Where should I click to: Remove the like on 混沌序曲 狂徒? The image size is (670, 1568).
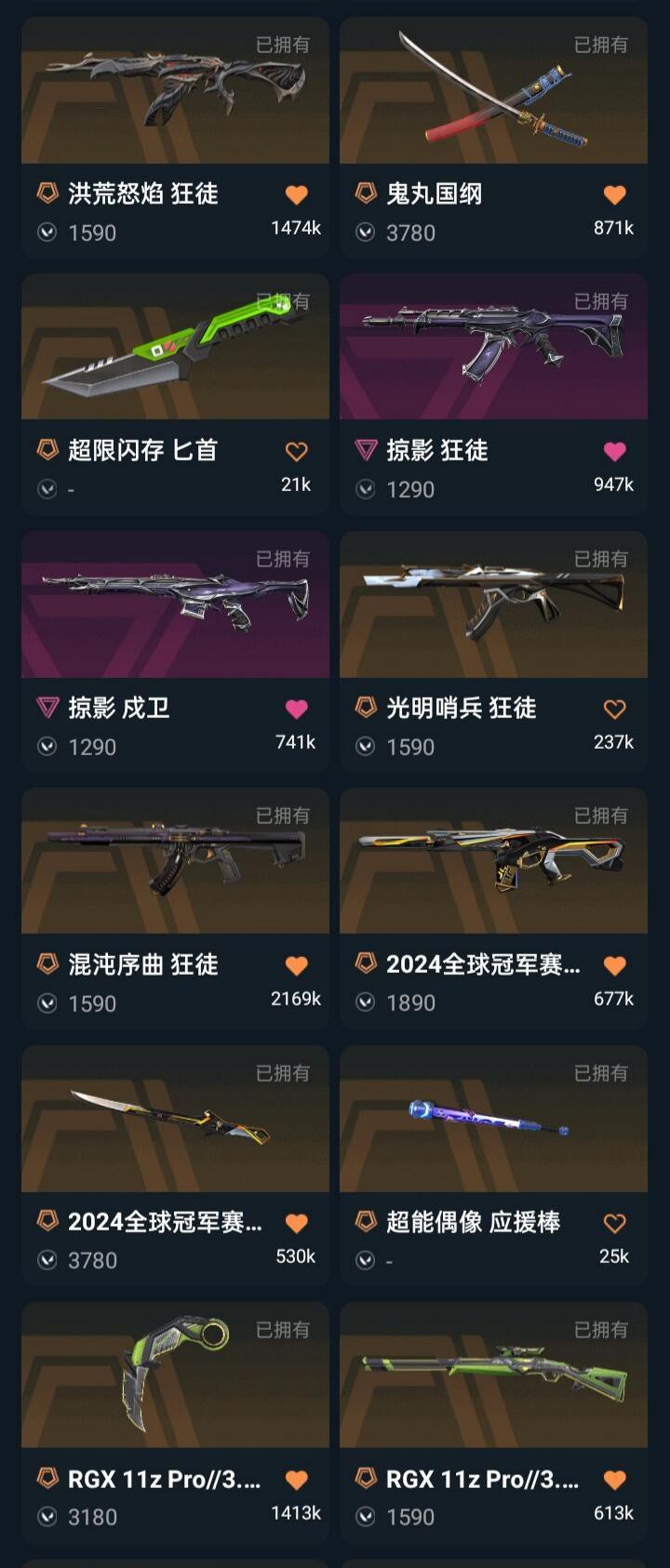coord(296,966)
